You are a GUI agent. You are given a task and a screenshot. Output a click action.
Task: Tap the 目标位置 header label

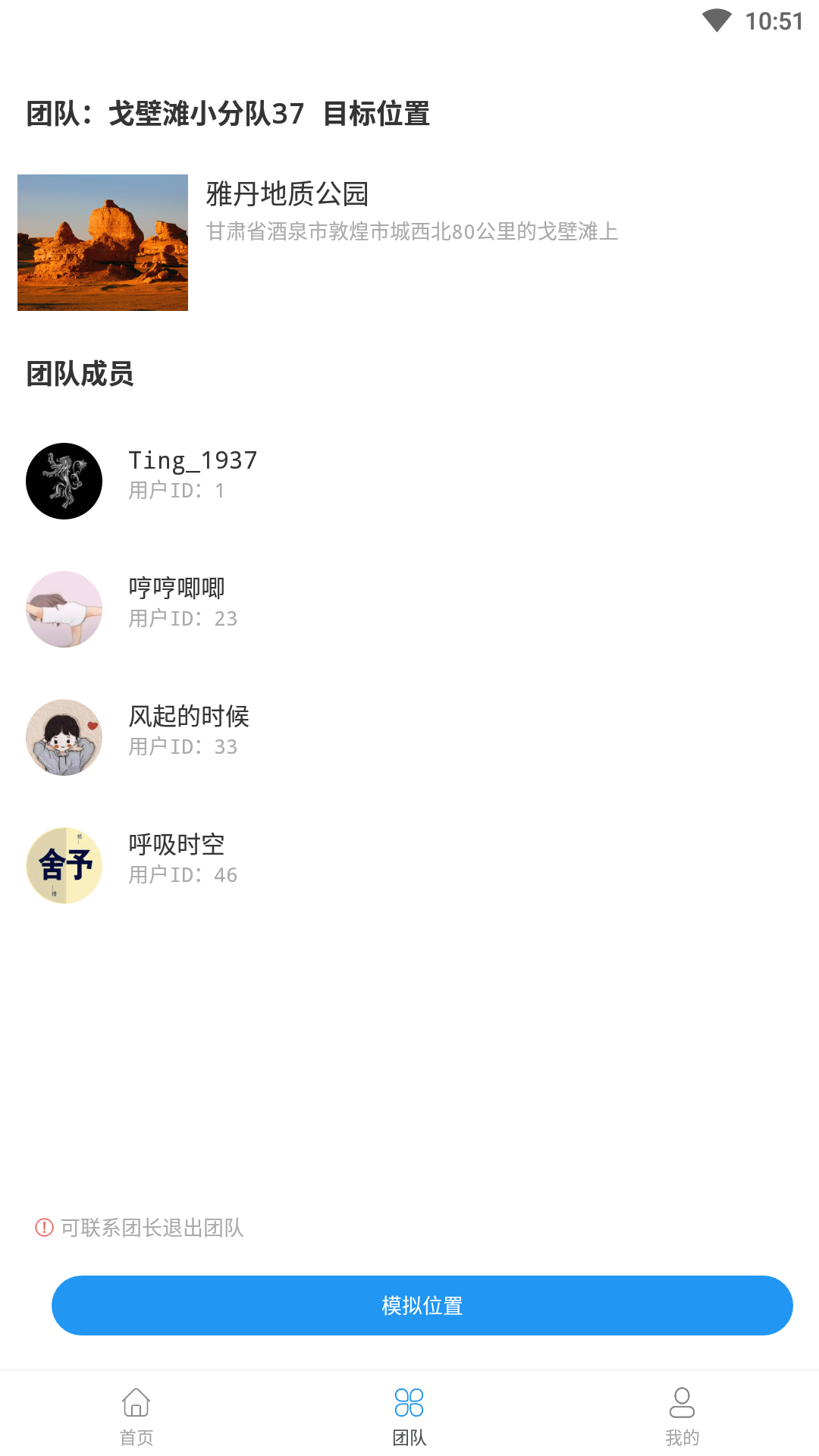tap(376, 112)
